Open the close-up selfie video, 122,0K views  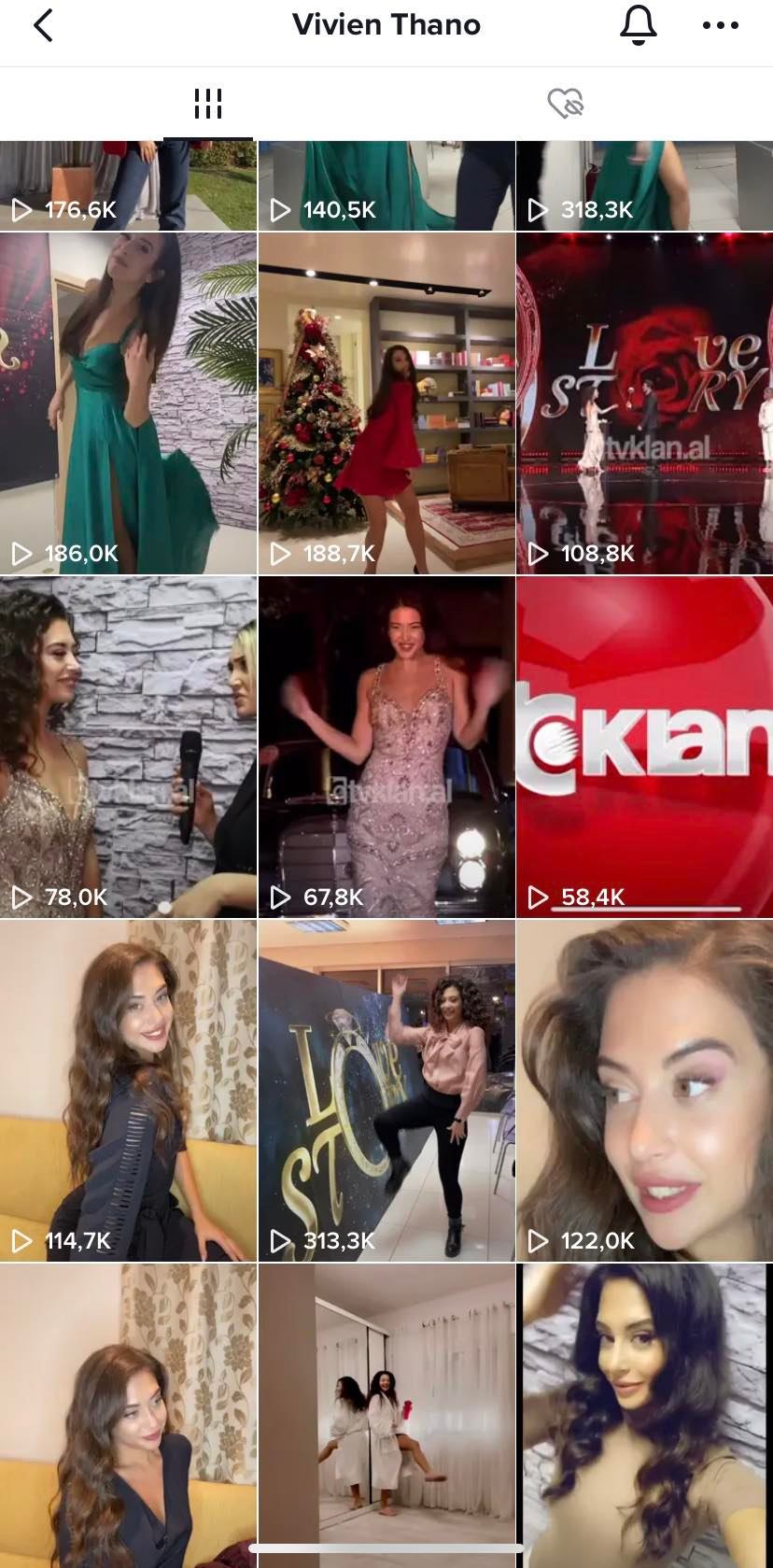[644, 1091]
